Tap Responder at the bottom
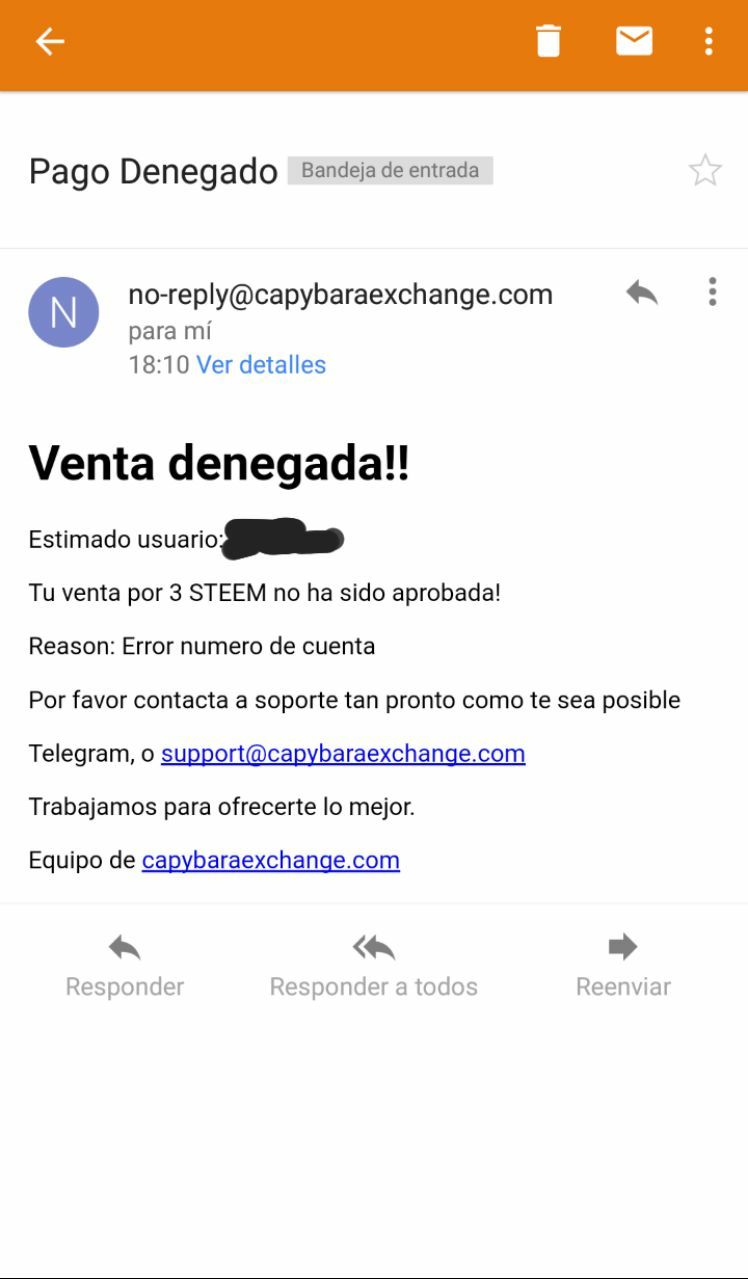The image size is (748, 1279). pos(125,966)
